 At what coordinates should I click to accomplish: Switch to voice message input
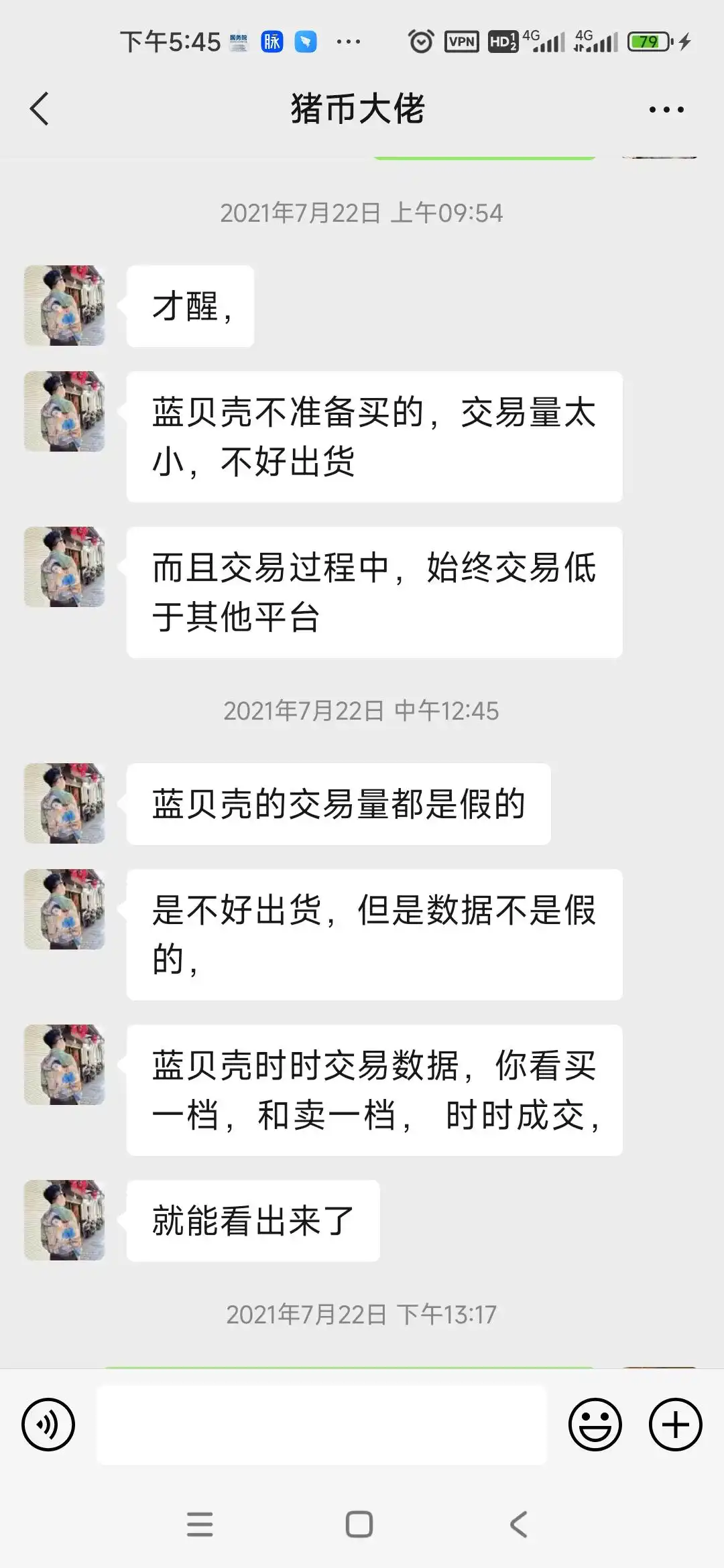click(48, 1425)
